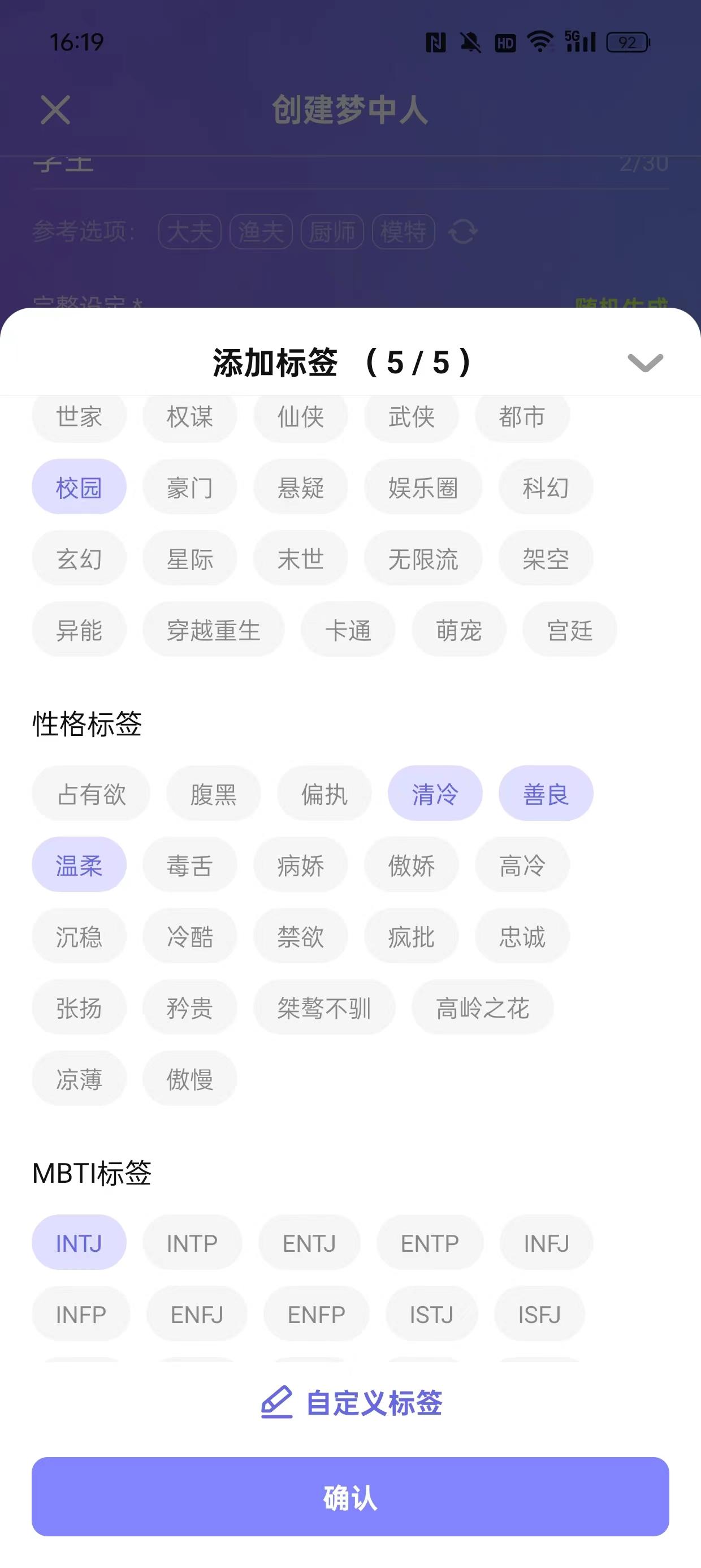Choose the 穿越重生 tag
The height and width of the screenshot is (1568, 701).
pyautogui.click(x=214, y=630)
